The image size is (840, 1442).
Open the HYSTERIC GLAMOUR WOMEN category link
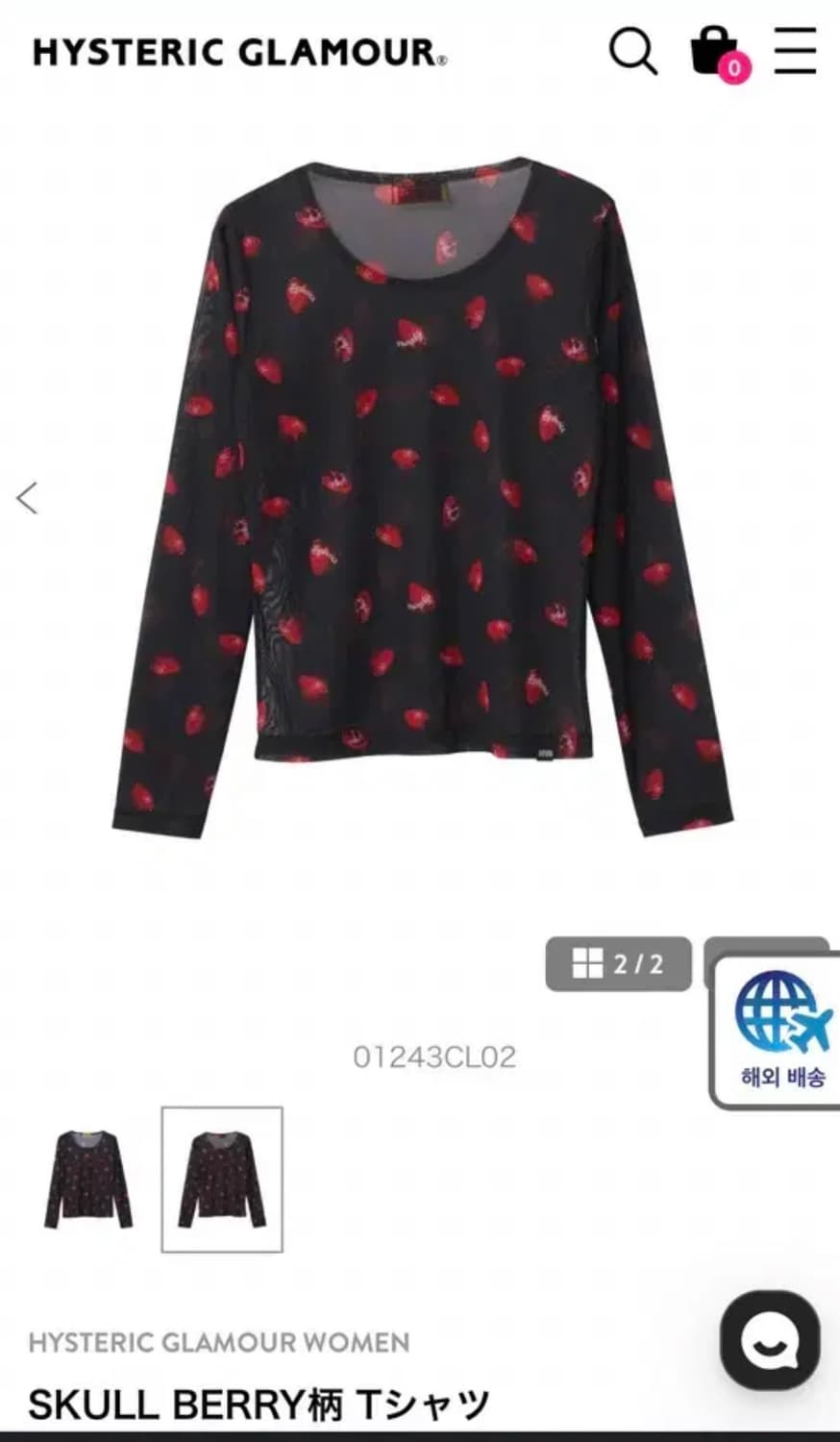[x=219, y=1340]
